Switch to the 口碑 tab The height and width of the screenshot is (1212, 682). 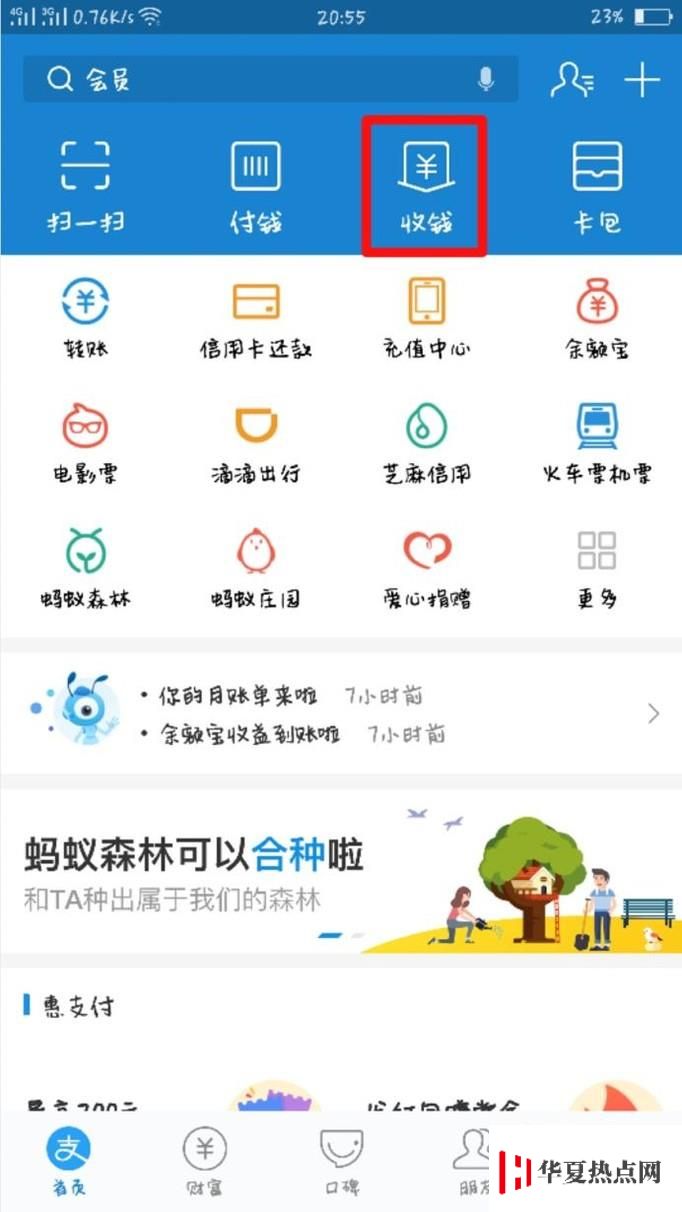pyautogui.click(x=341, y=1160)
